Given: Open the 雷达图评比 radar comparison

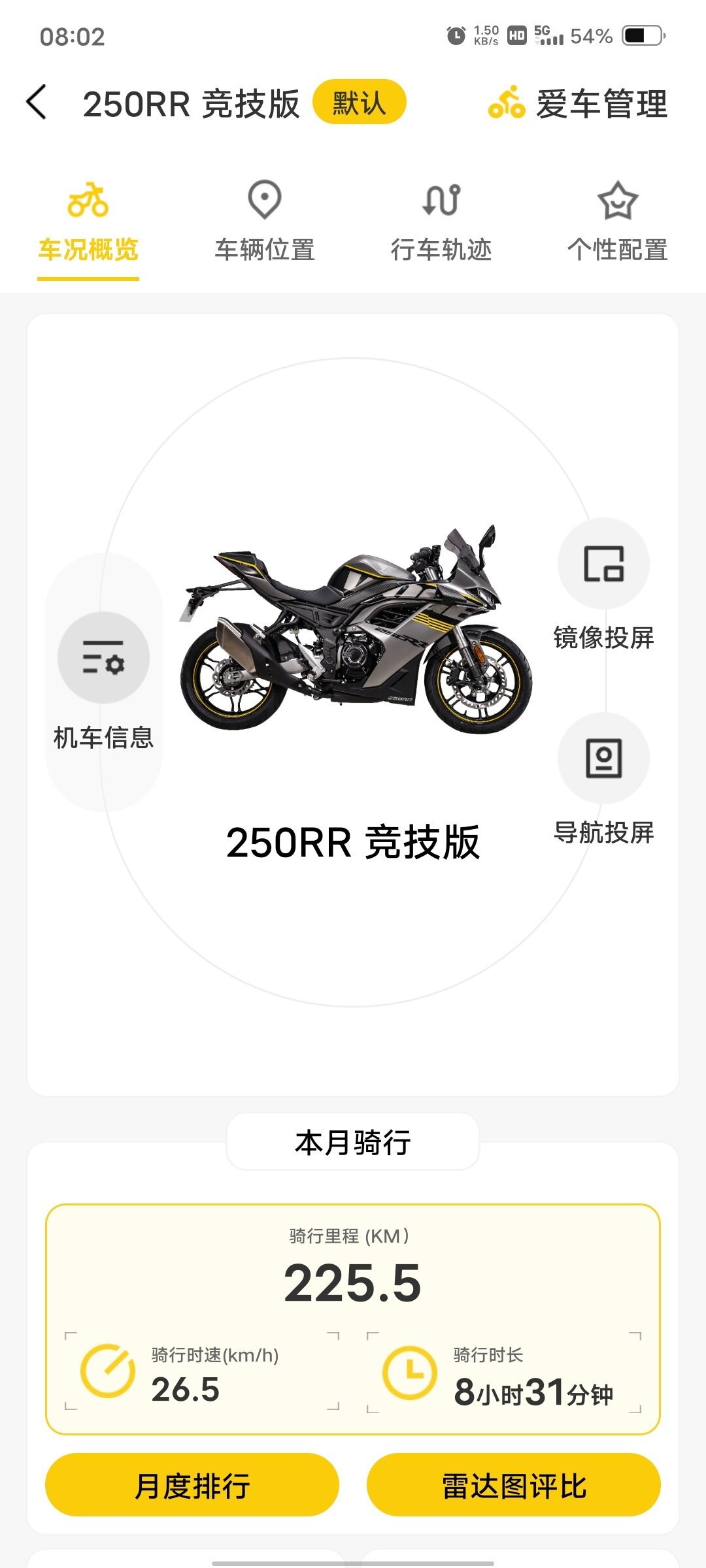Looking at the screenshot, I should click(514, 1484).
